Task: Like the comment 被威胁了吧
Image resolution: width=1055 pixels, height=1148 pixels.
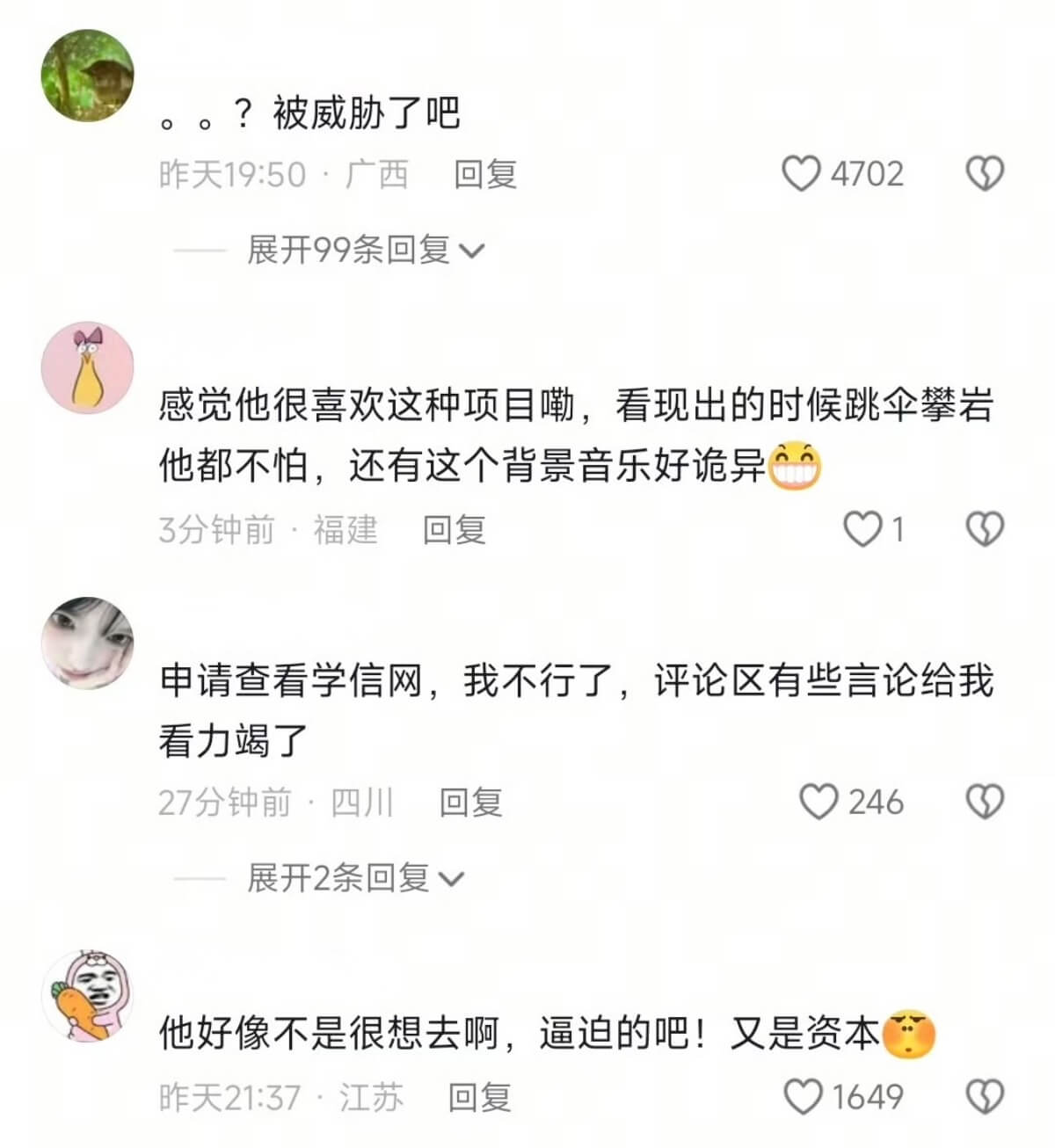Action: (801, 174)
